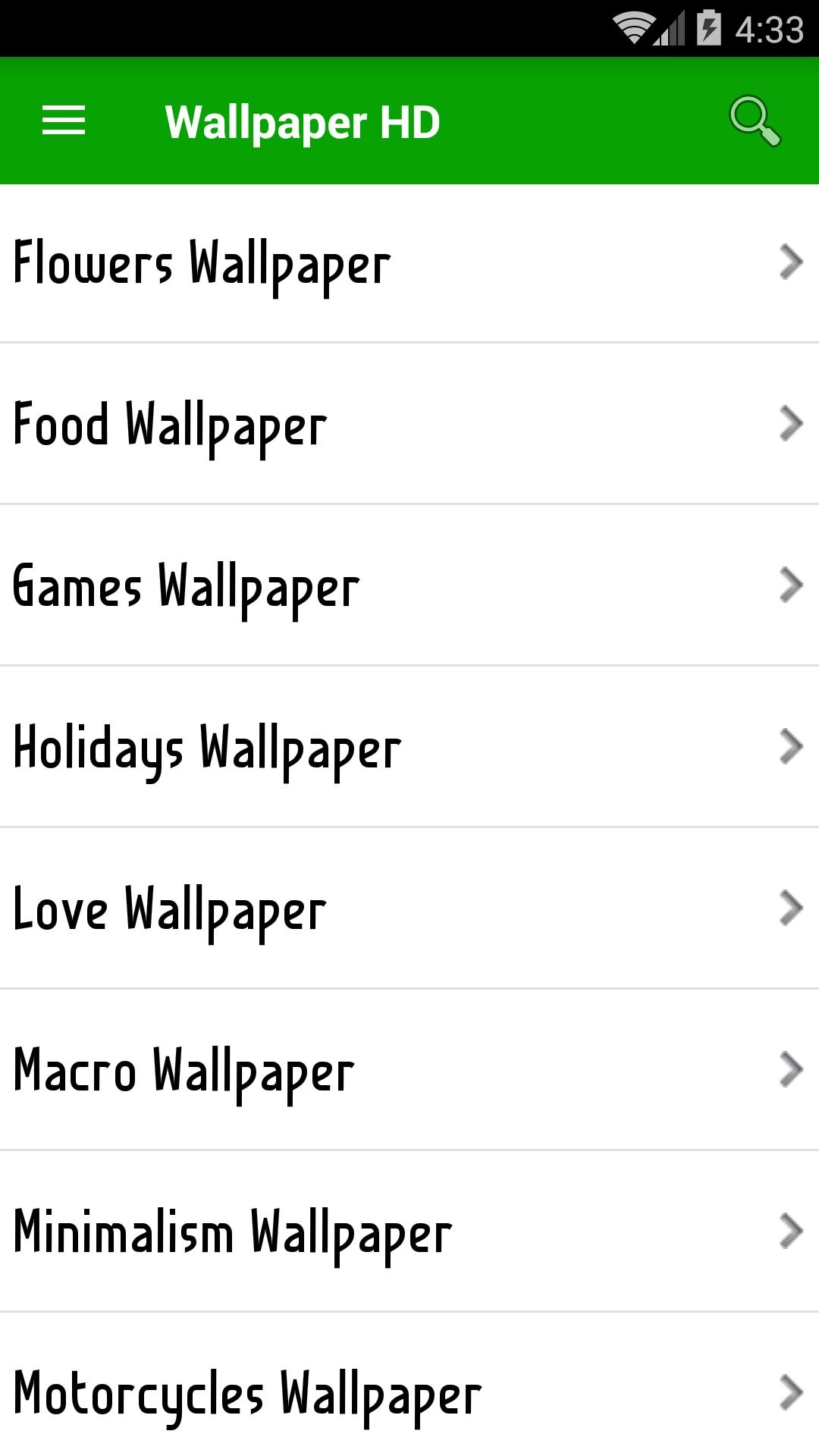Open Love Wallpaper category

tap(409, 908)
